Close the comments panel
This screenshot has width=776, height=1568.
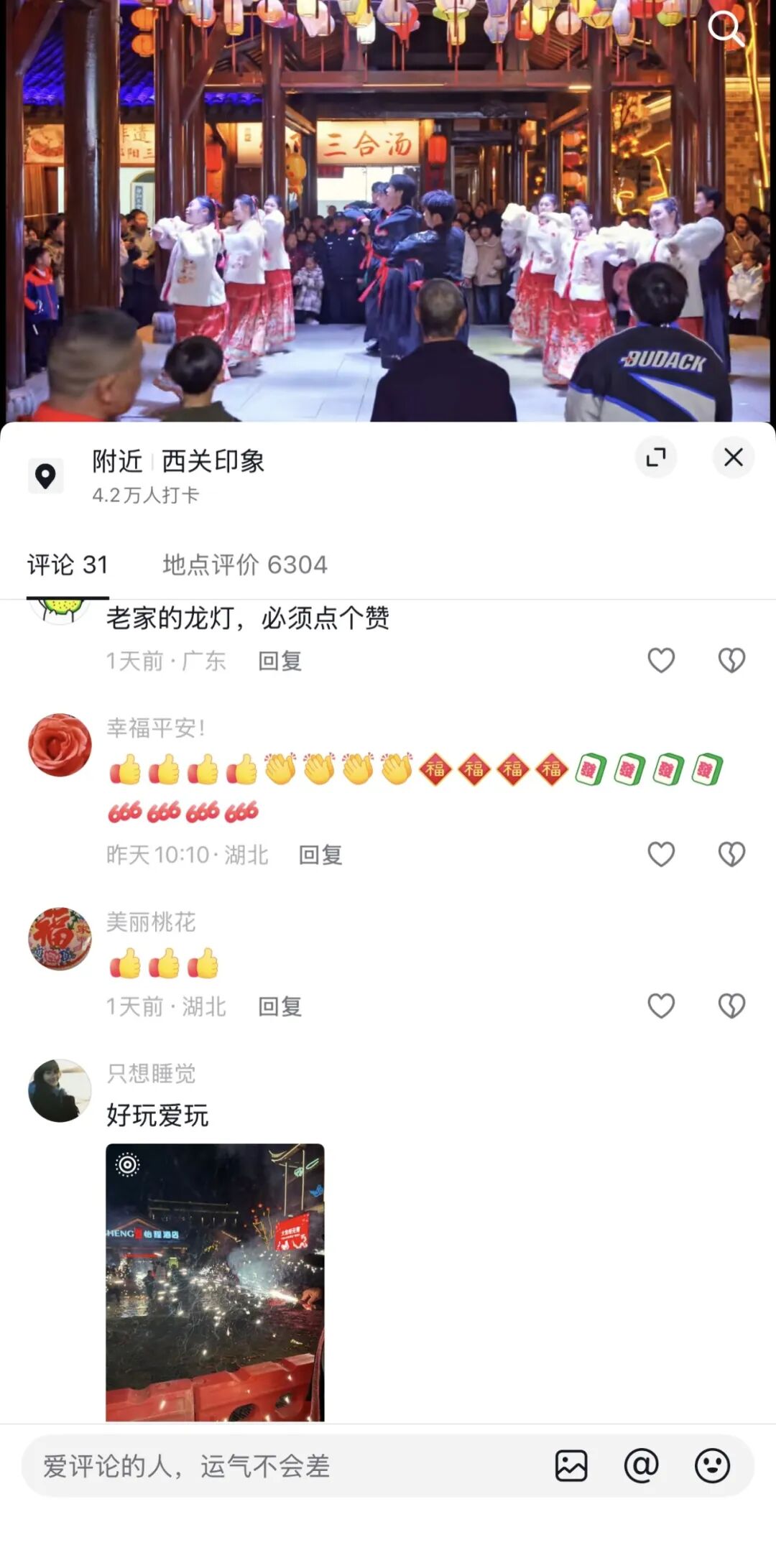tap(733, 457)
